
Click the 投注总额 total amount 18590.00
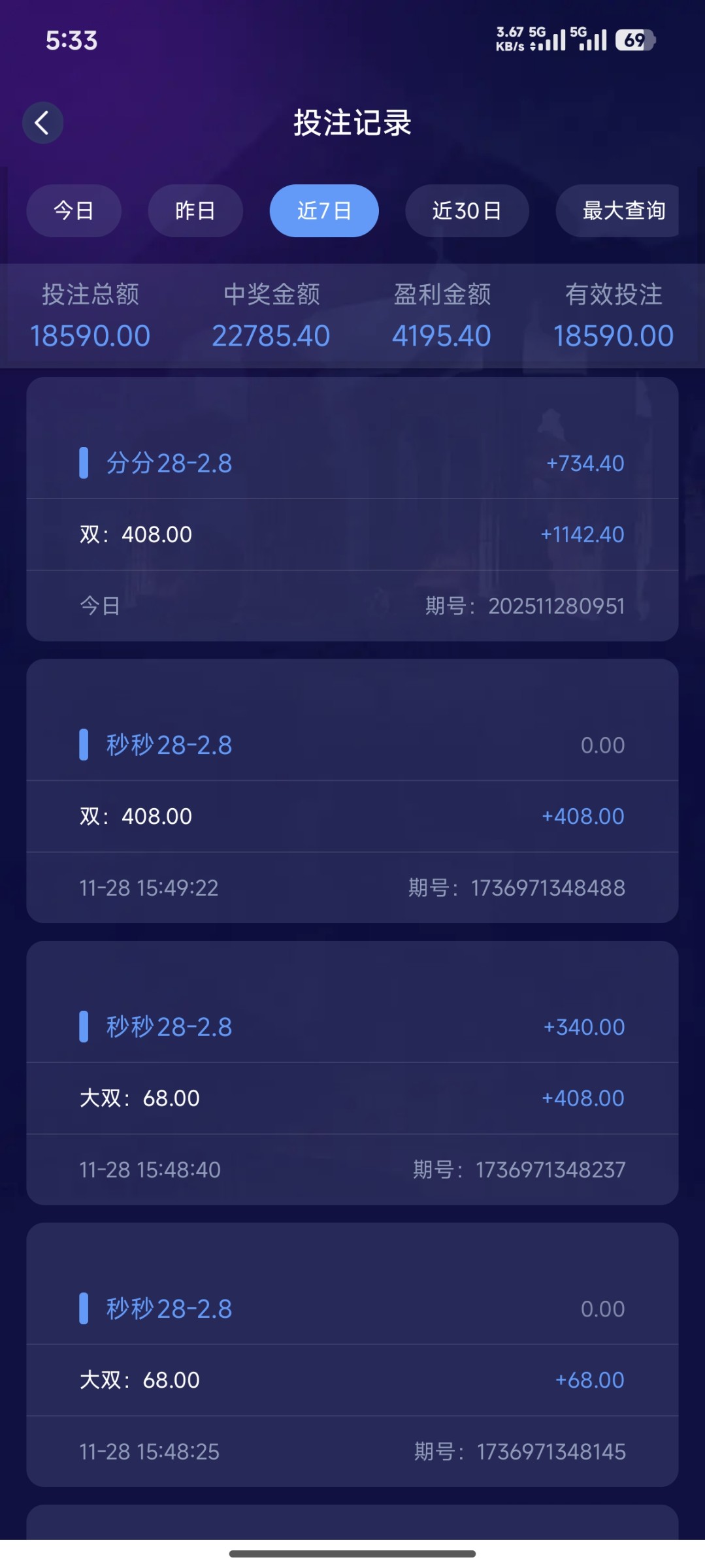(90, 335)
